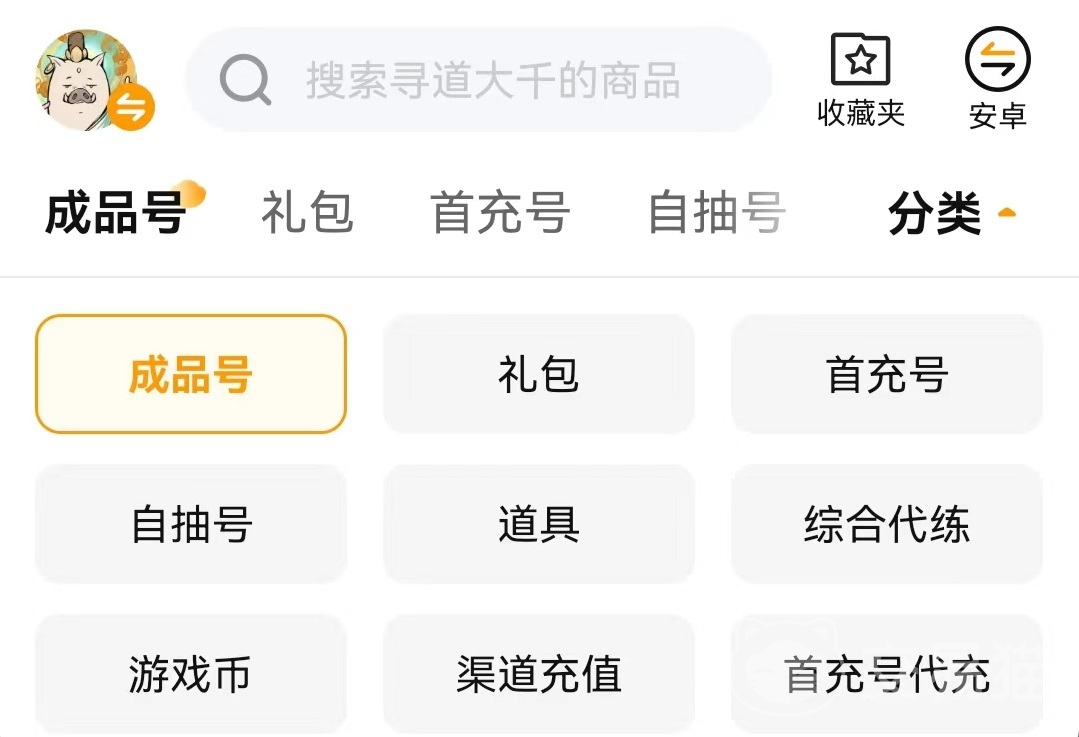Switch to the 首充号 top tab
Image resolution: width=1079 pixels, height=737 pixels.
[500, 213]
